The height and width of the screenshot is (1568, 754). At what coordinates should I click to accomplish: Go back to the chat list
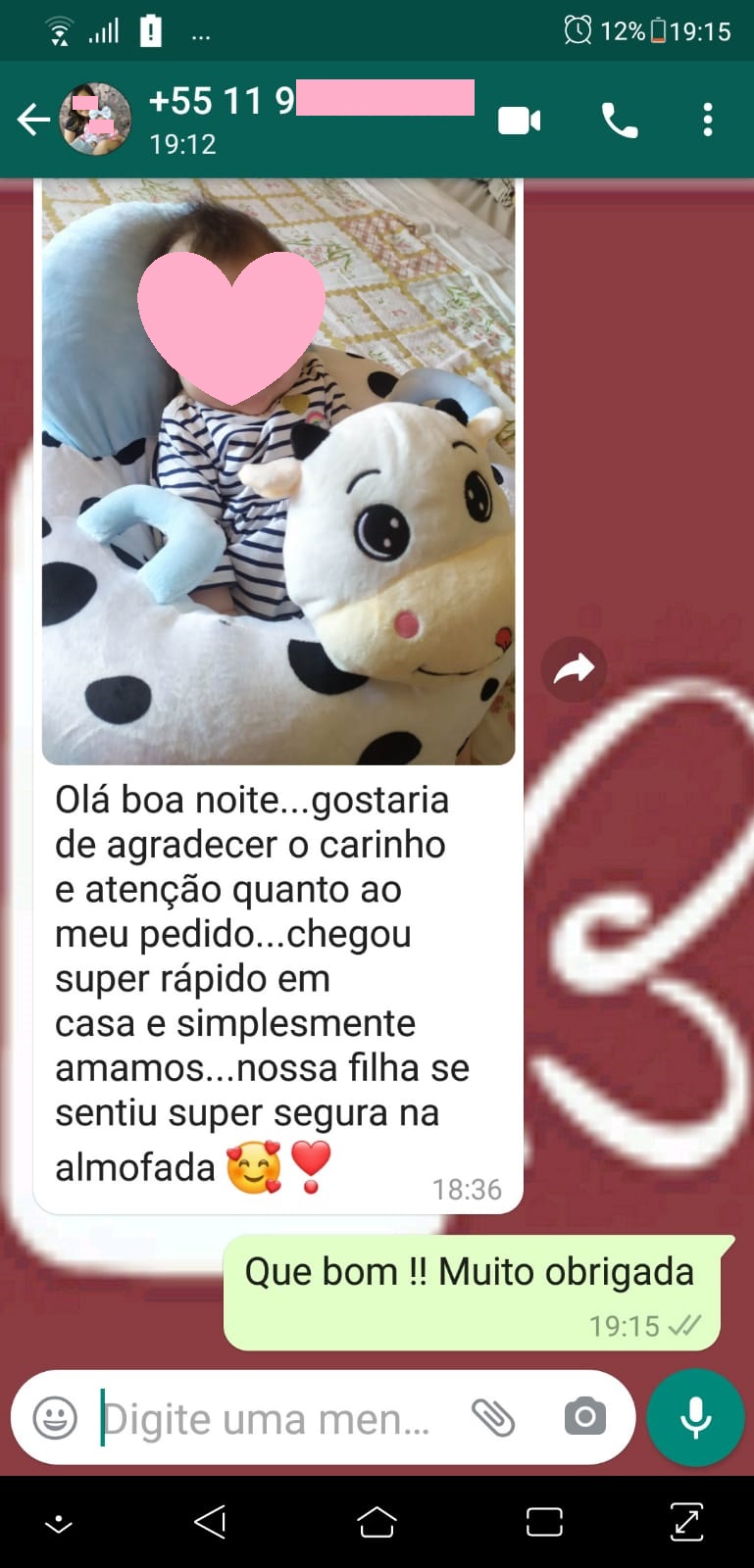coord(32,121)
